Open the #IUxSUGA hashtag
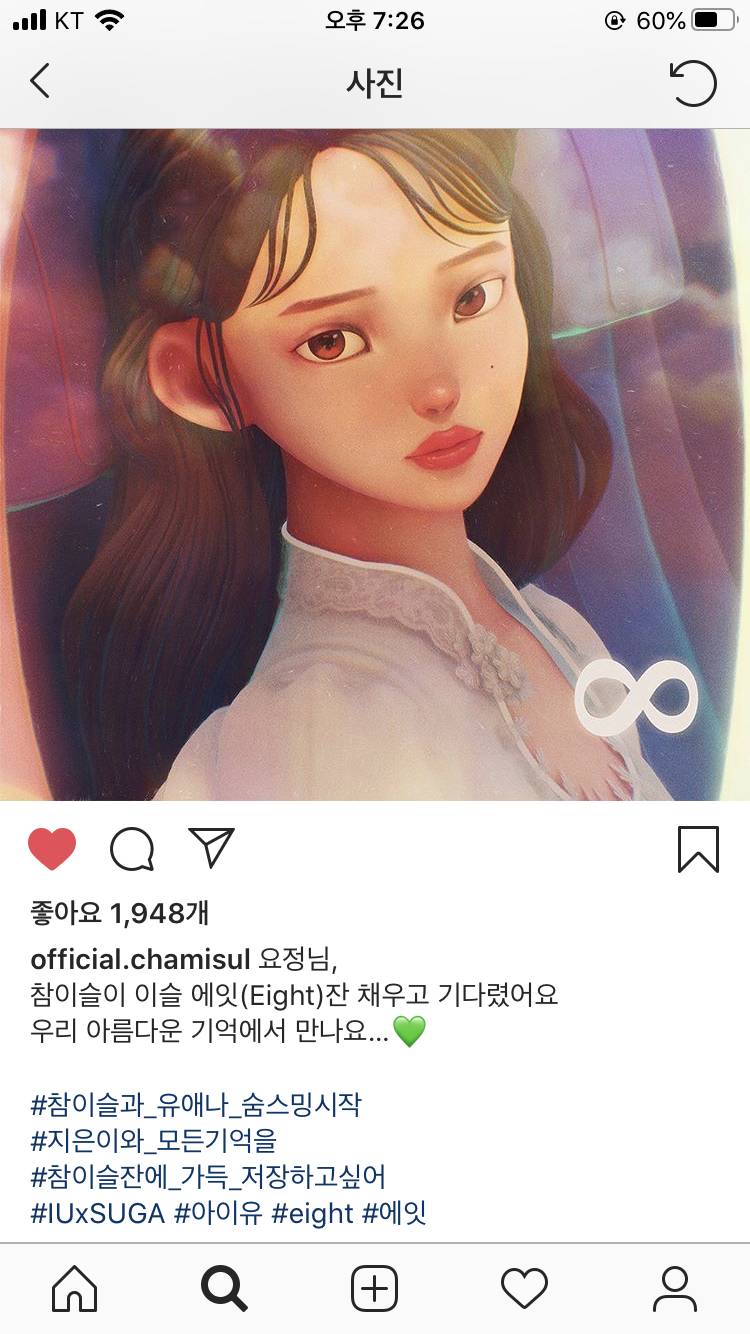Viewport: 750px width, 1334px height. tap(94, 1214)
